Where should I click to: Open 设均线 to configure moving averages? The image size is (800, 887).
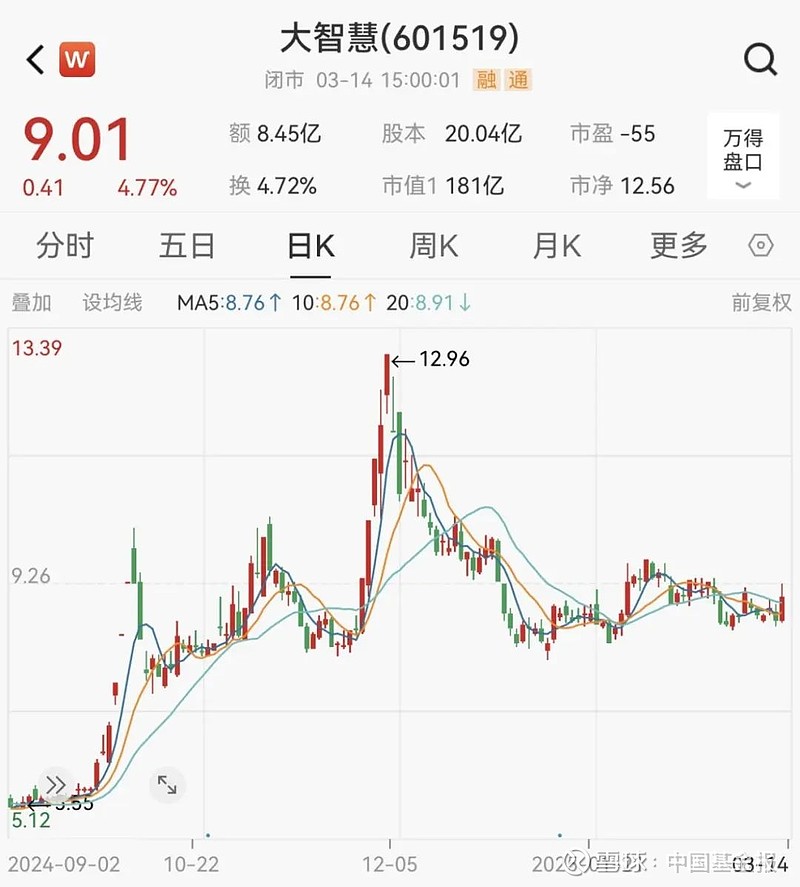coord(113,302)
